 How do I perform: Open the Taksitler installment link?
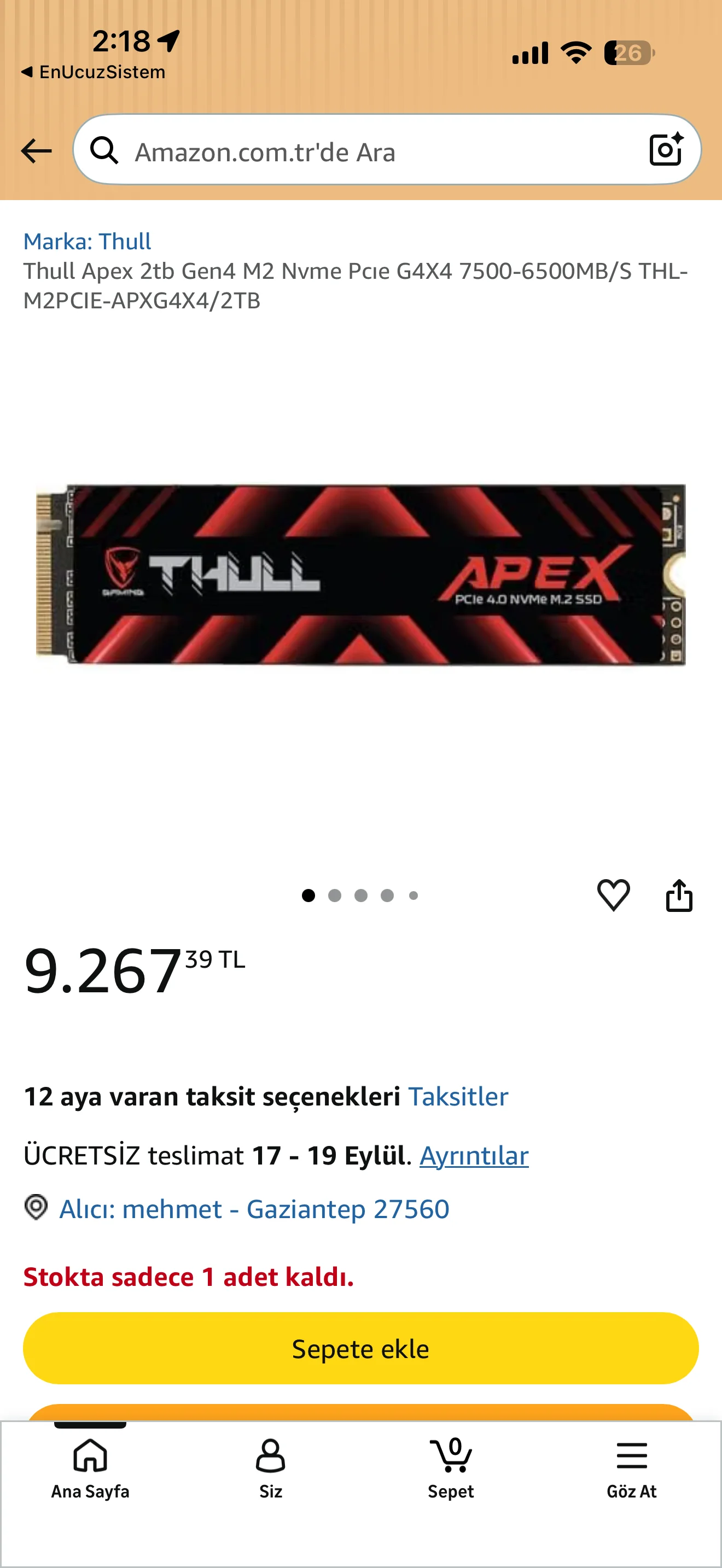coord(458,1096)
